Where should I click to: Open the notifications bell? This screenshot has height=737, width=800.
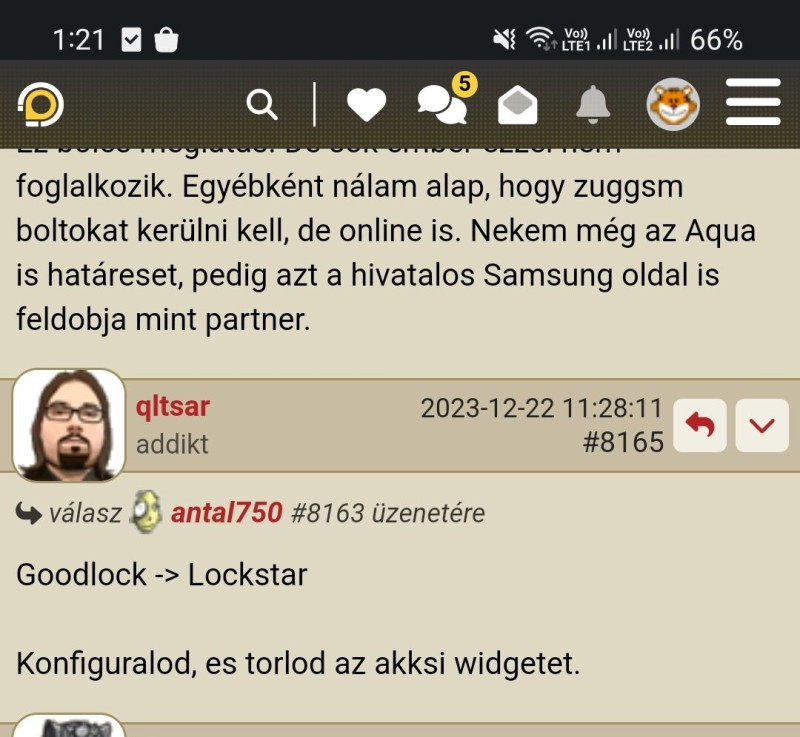[593, 104]
